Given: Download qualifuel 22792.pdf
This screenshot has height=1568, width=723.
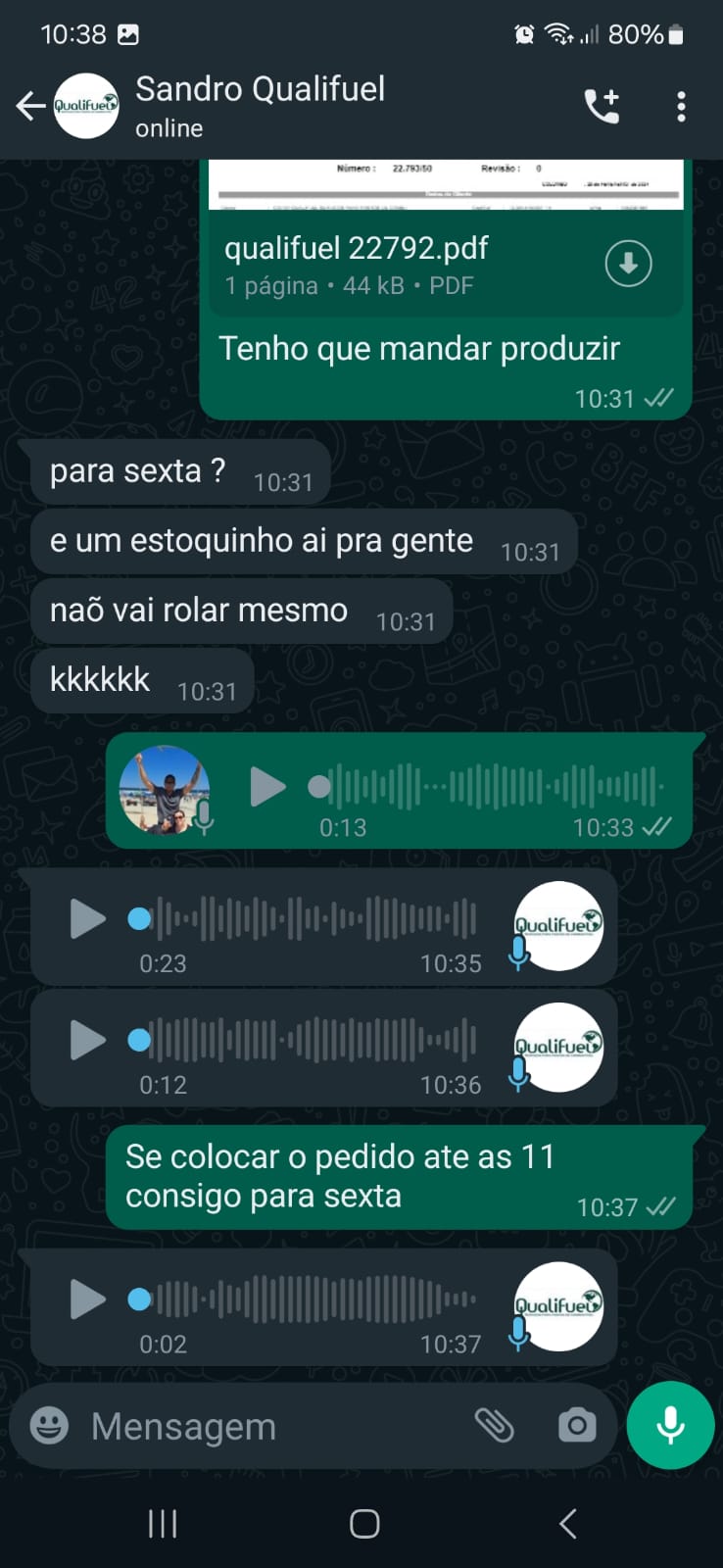Looking at the screenshot, I should pos(628,263).
